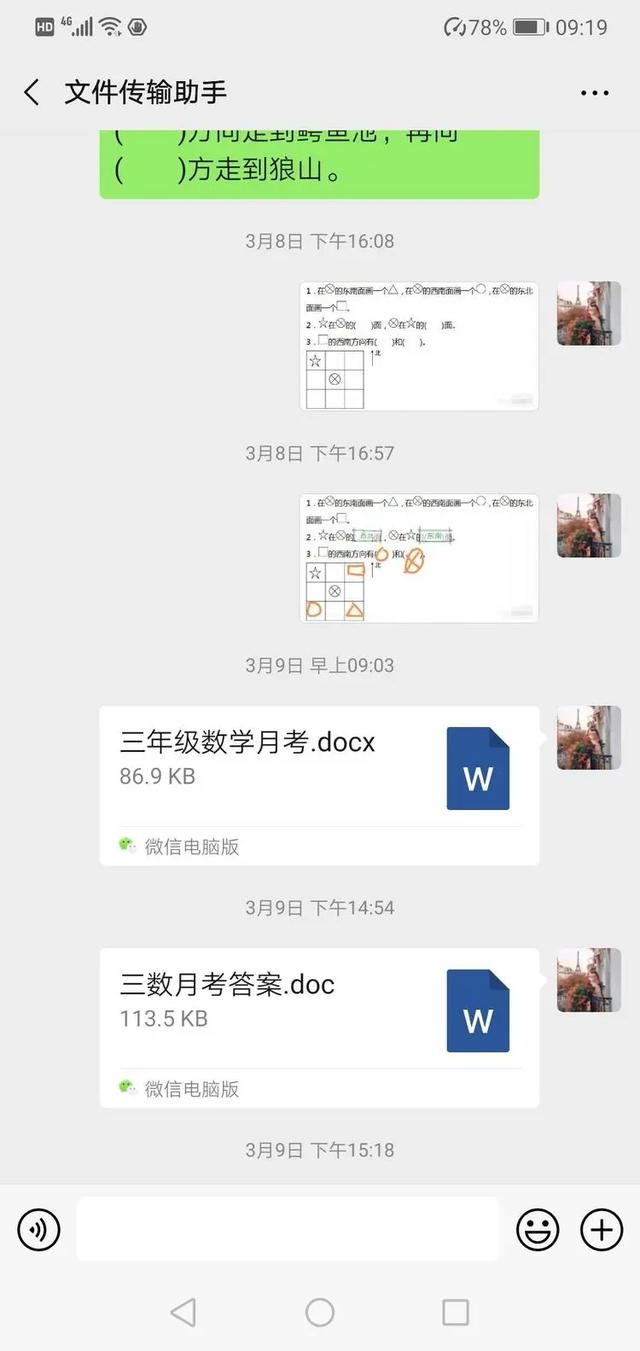Open the plus attachment menu
The image size is (640, 1351).
pos(601,1229)
